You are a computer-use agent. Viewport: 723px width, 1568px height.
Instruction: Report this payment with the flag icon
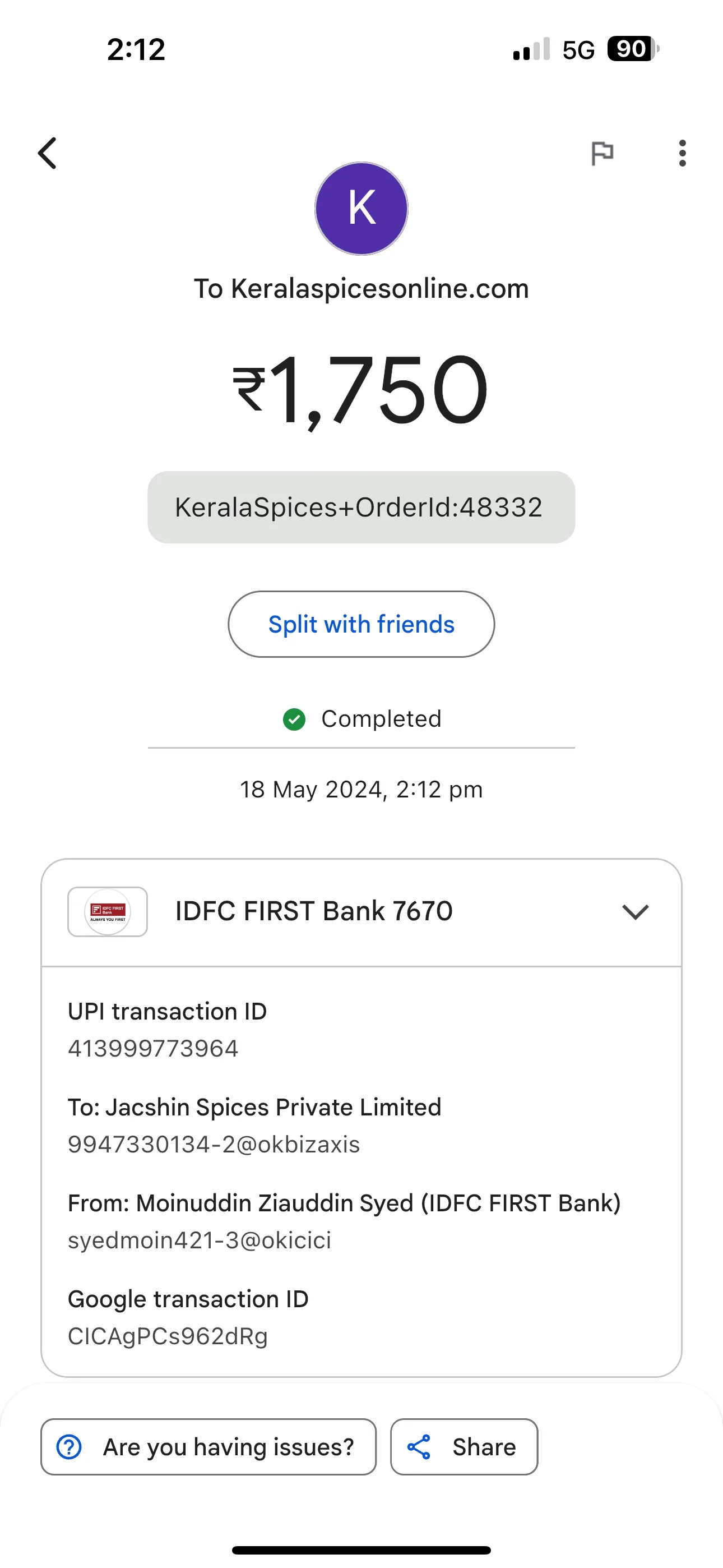[602, 153]
